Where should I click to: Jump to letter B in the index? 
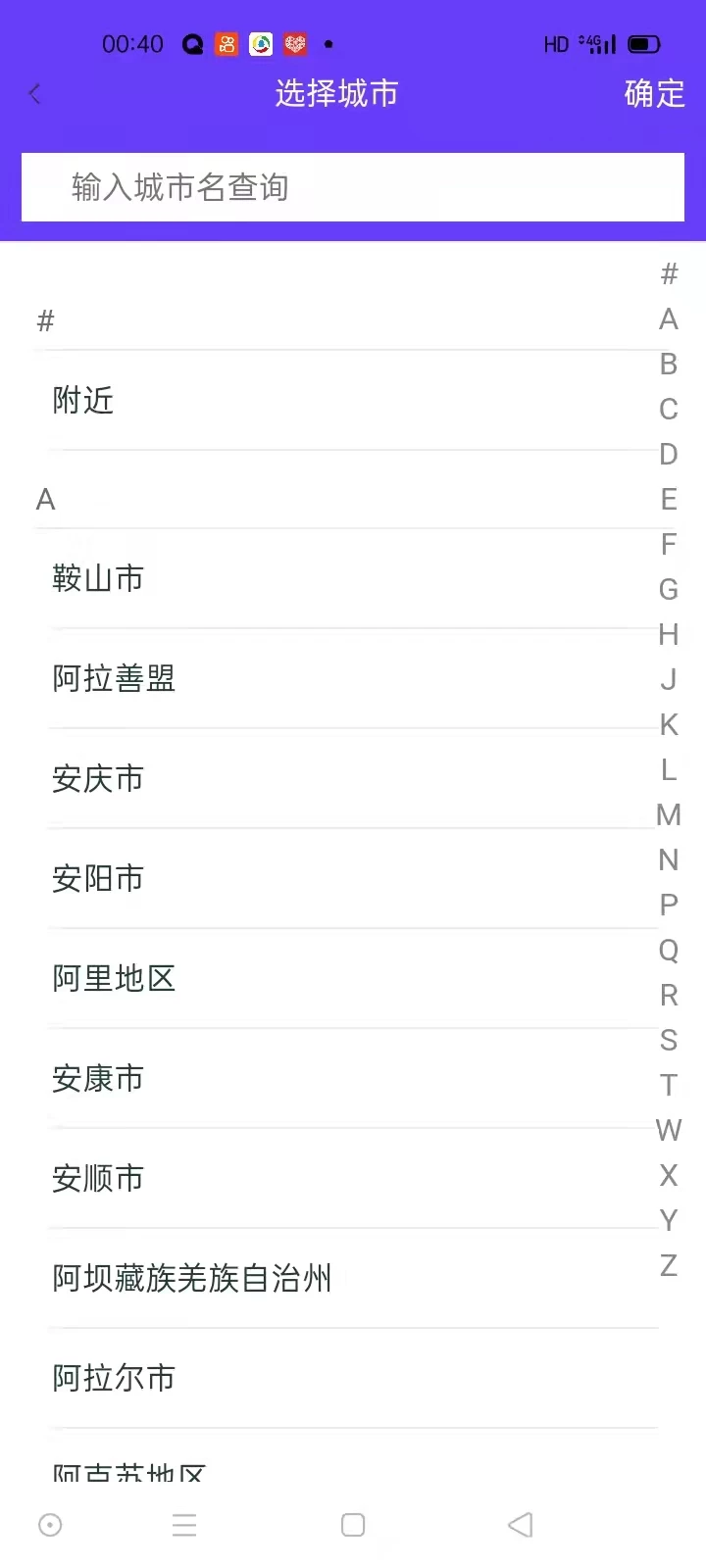point(669,365)
